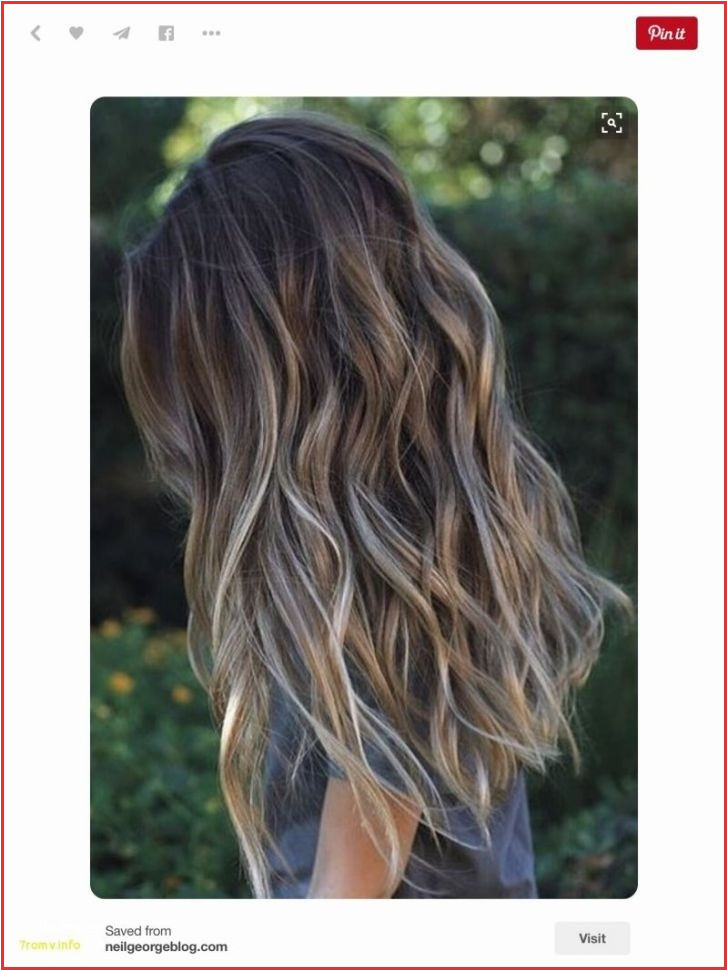Go back using the arrow icon
The image size is (728, 971).
(36, 33)
